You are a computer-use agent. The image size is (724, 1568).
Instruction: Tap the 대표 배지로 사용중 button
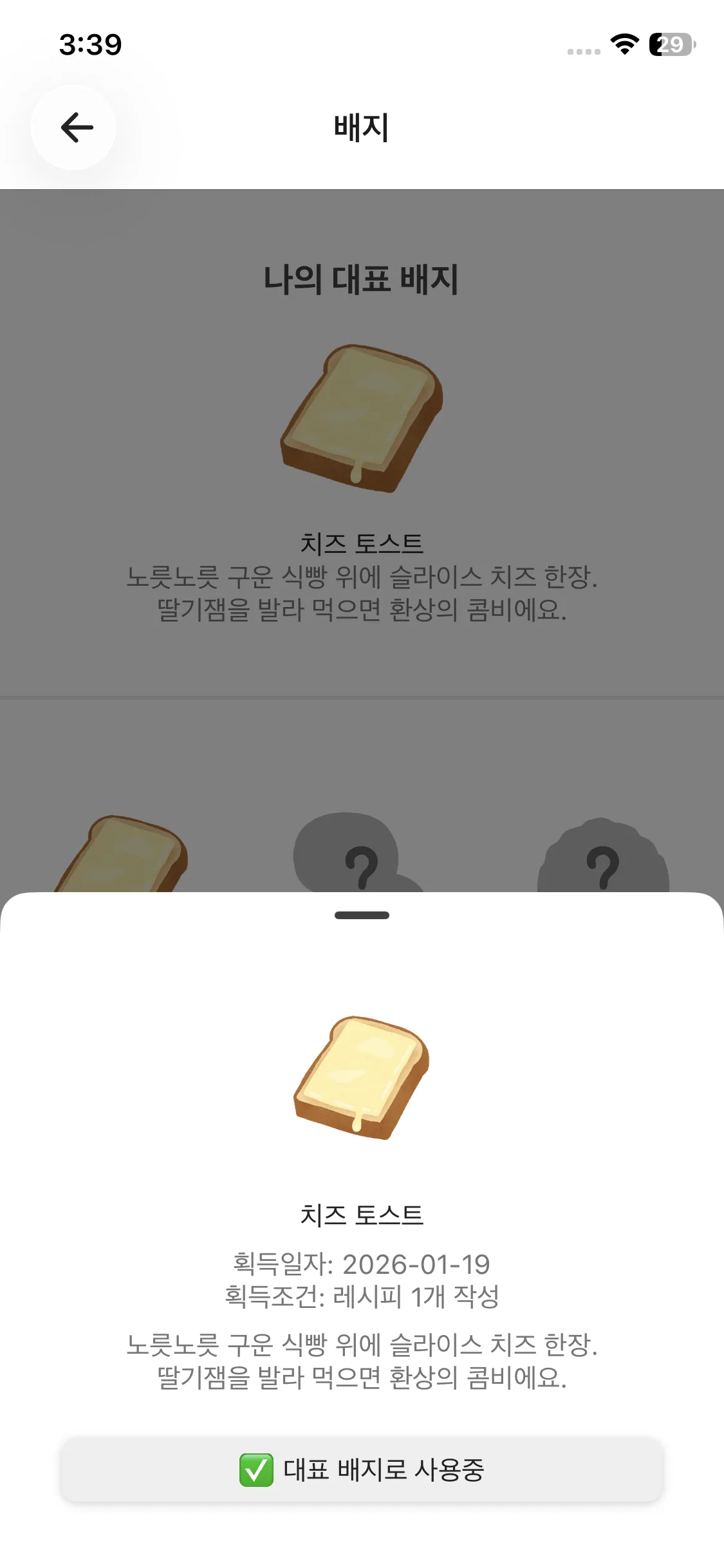pos(362,1470)
